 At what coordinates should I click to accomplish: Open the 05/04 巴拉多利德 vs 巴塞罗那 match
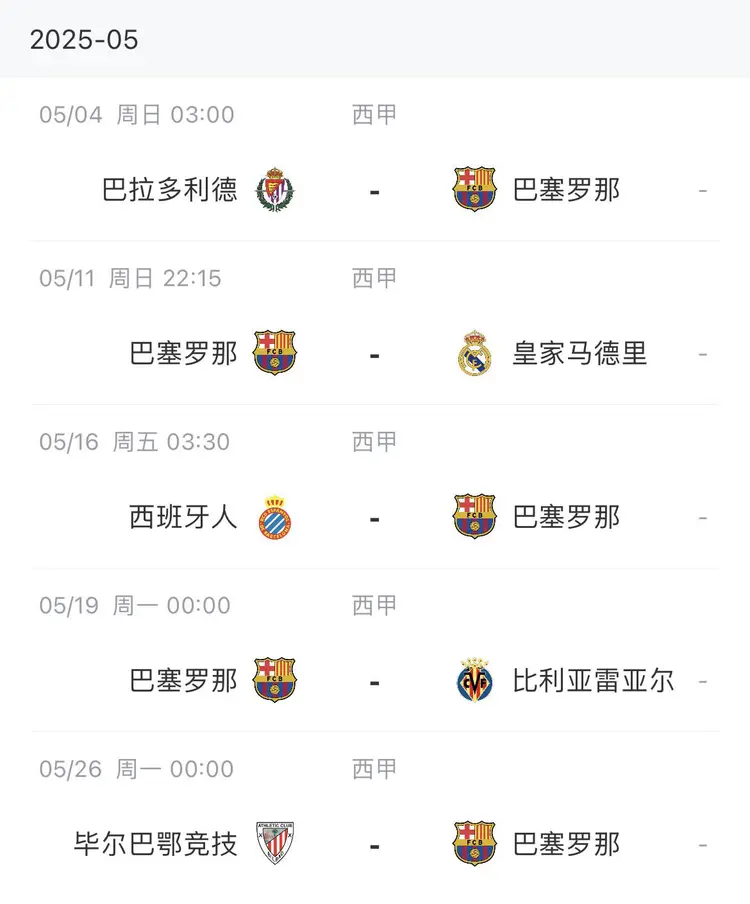point(374,189)
